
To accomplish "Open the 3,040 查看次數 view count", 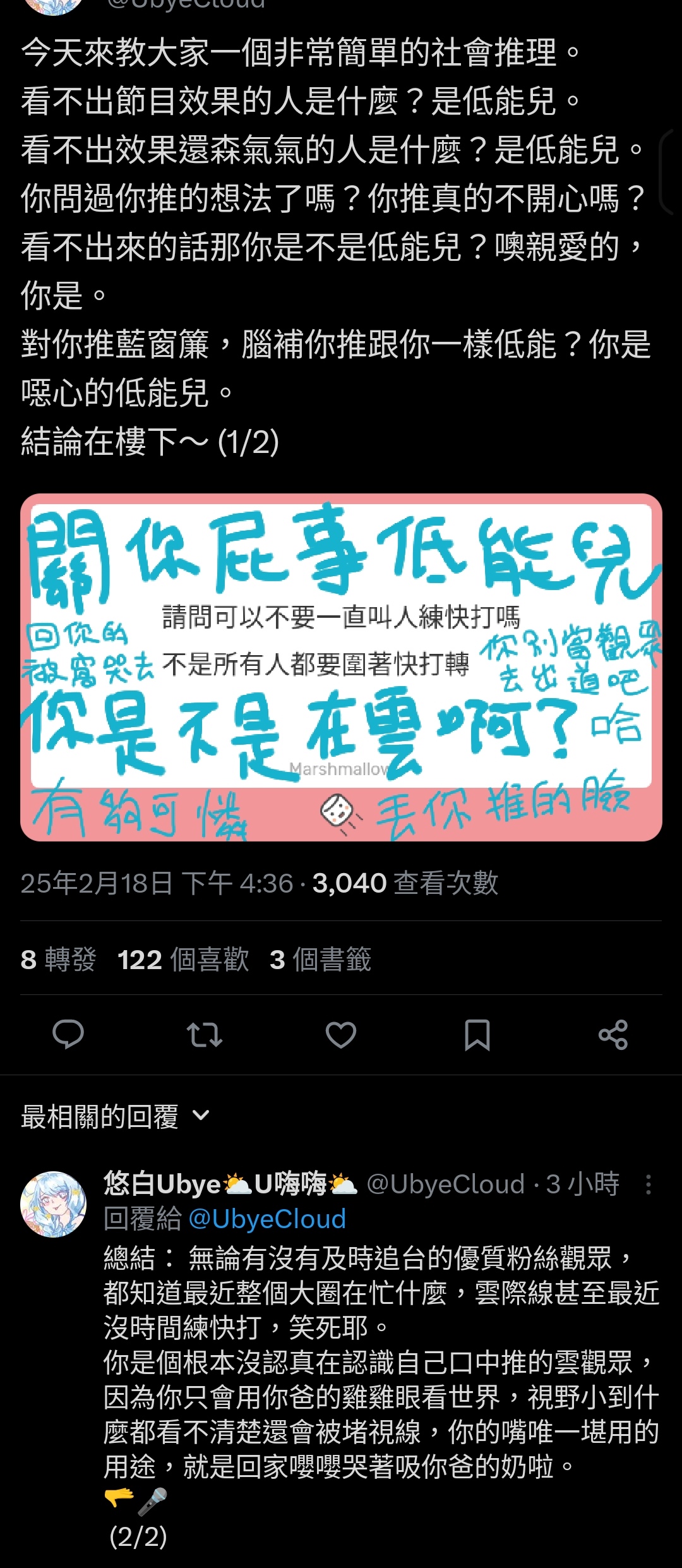I will [405, 883].
